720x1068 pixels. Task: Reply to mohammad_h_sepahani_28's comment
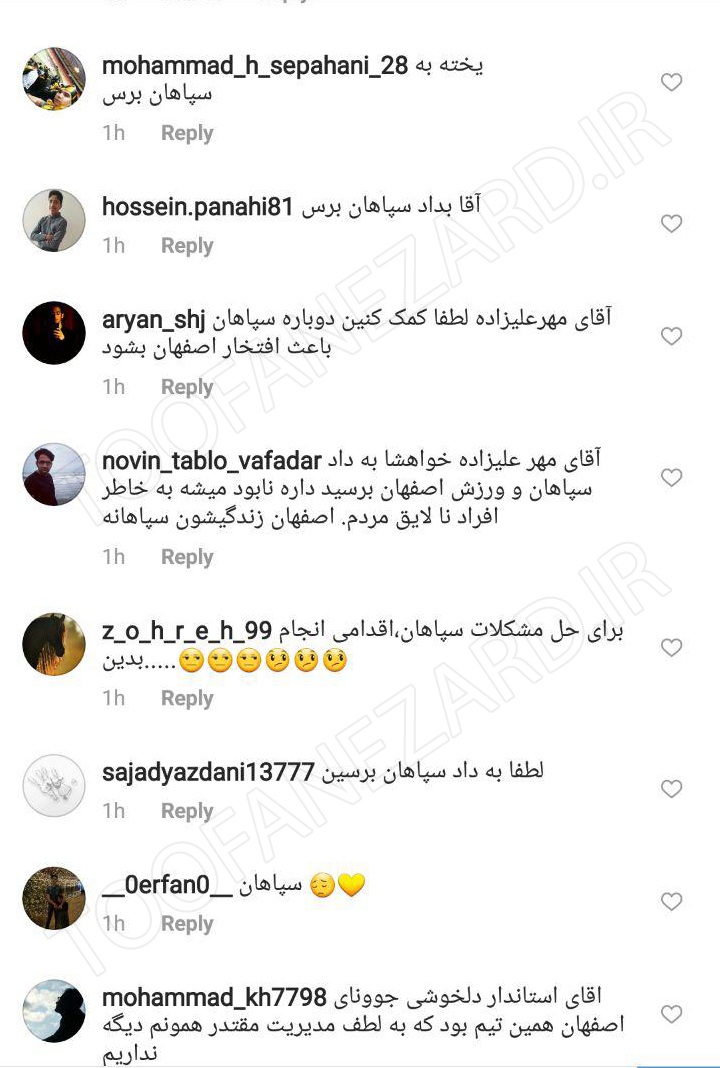click(x=187, y=133)
